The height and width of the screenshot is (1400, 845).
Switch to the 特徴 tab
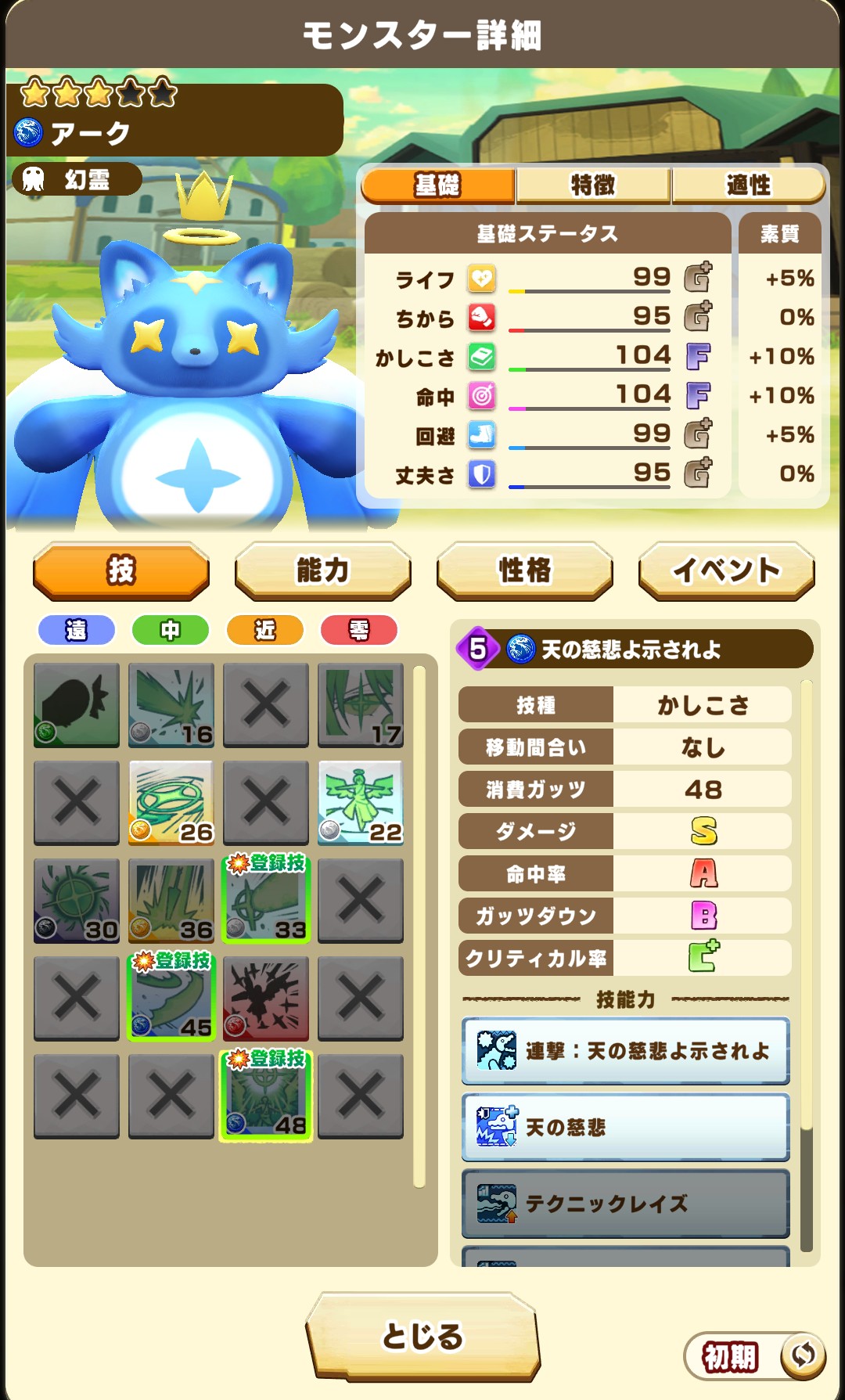[592, 185]
